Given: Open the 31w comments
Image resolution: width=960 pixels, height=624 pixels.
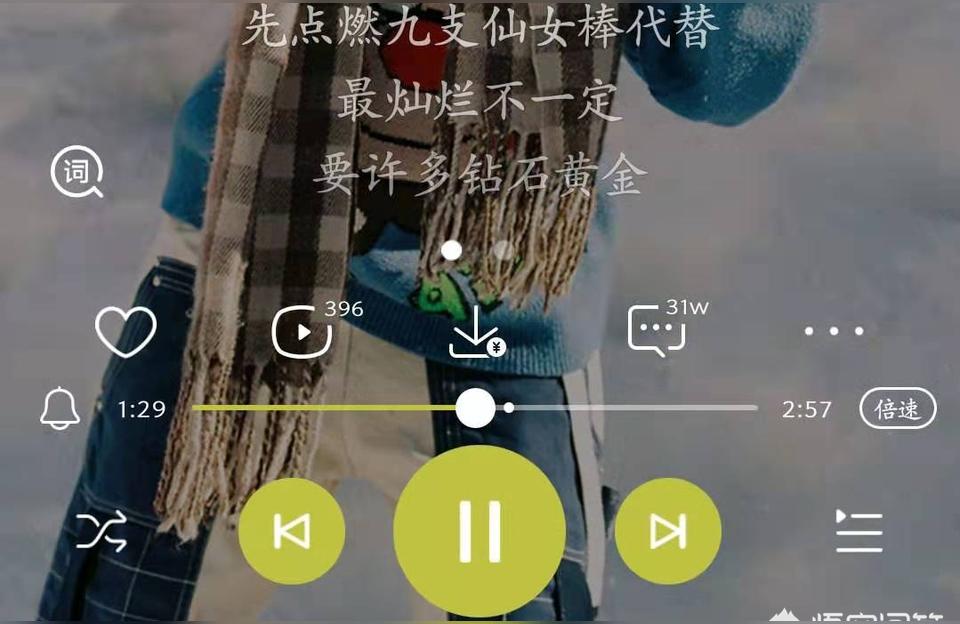Looking at the screenshot, I should (x=657, y=331).
